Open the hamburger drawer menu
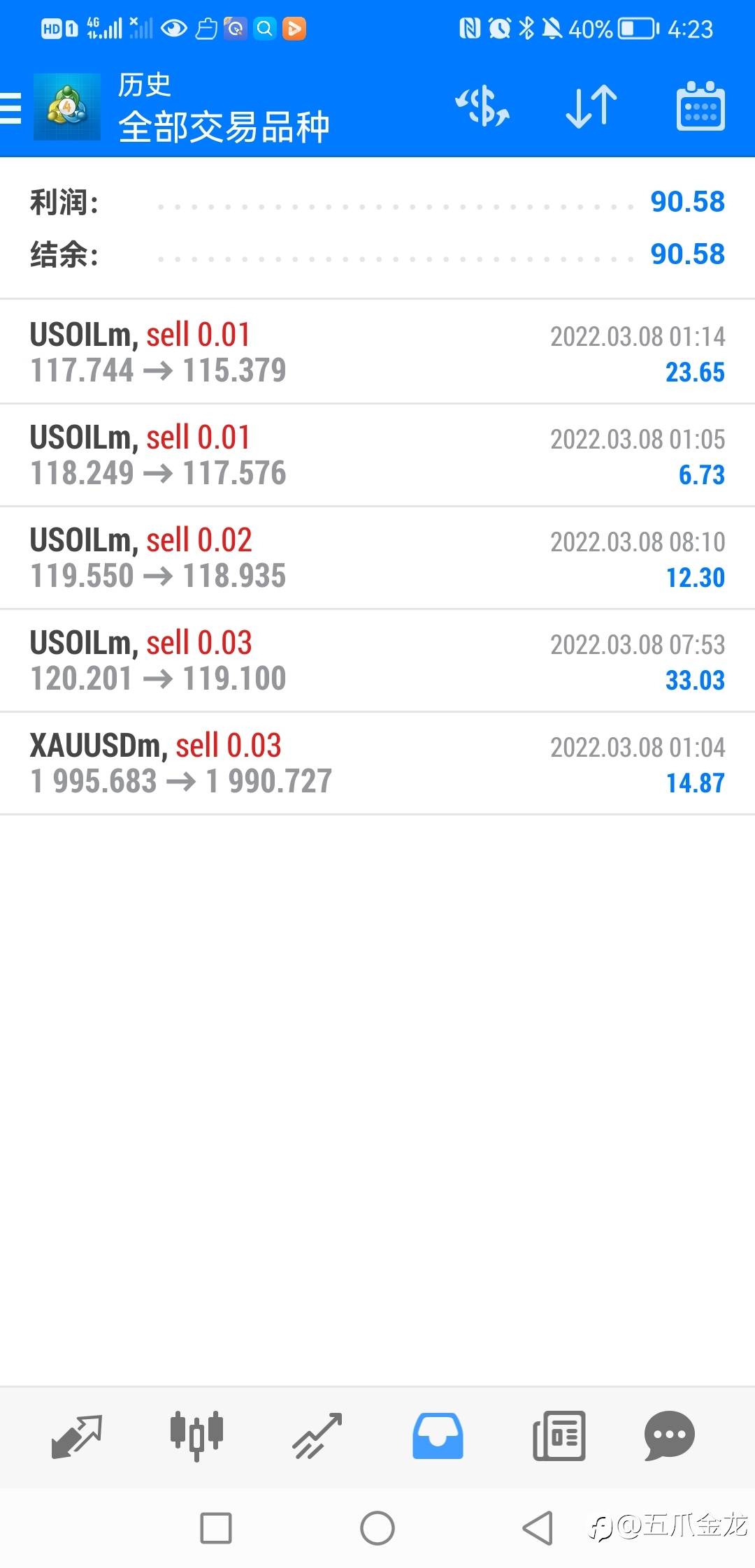Image resolution: width=755 pixels, height=1568 pixels. point(10,108)
